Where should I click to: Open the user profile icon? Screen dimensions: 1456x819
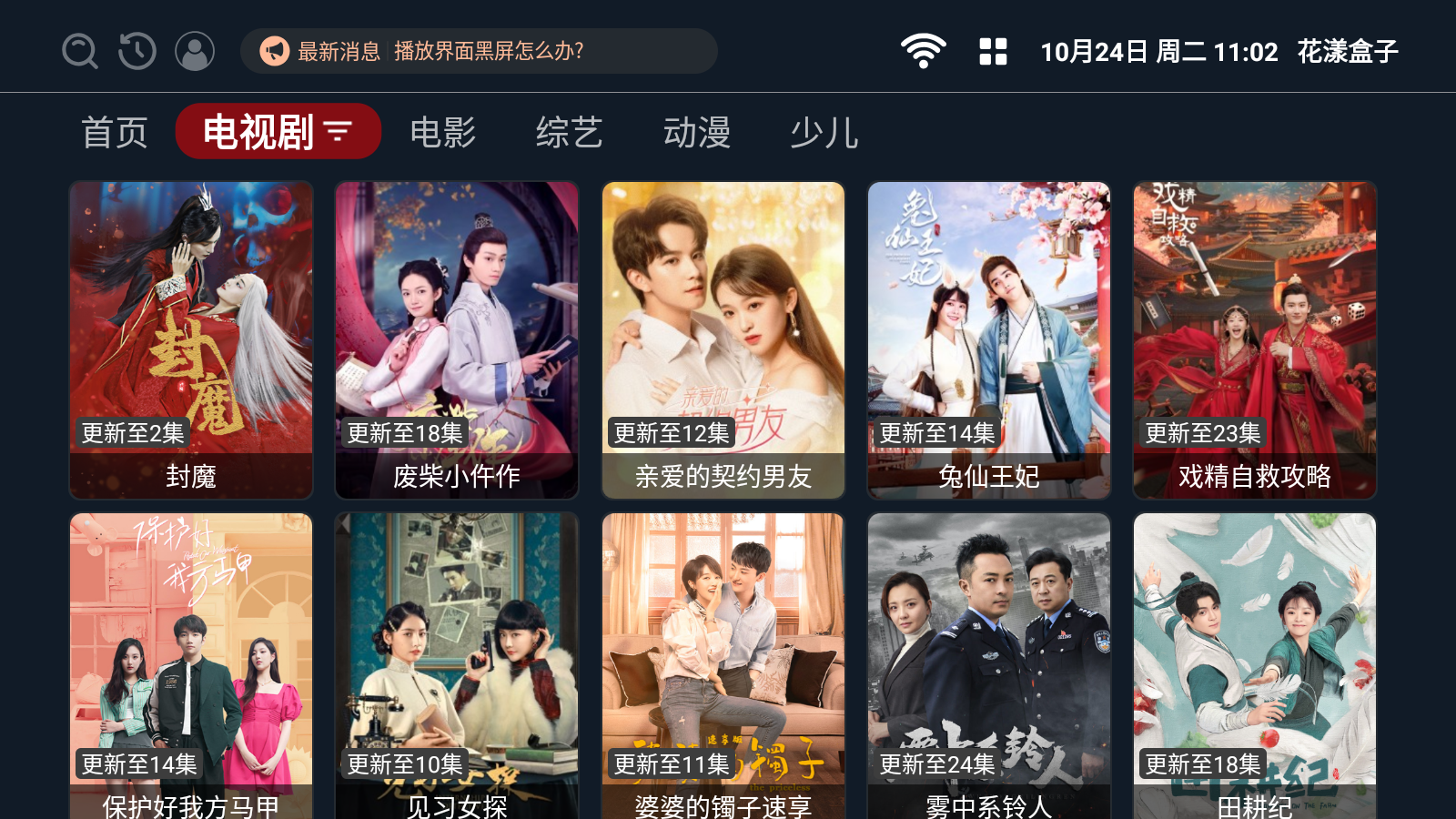pyautogui.click(x=195, y=51)
